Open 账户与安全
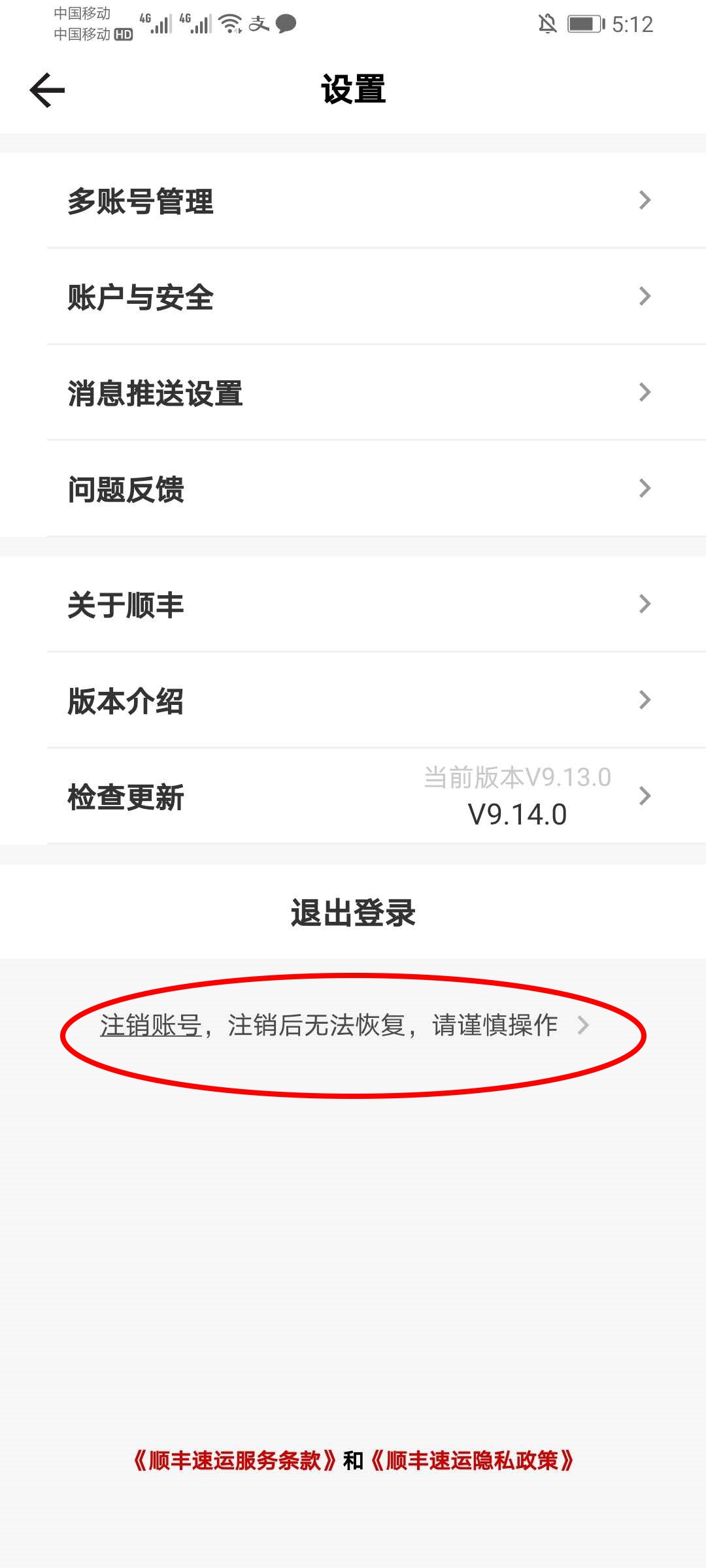The height and width of the screenshot is (1568, 706). (353, 297)
